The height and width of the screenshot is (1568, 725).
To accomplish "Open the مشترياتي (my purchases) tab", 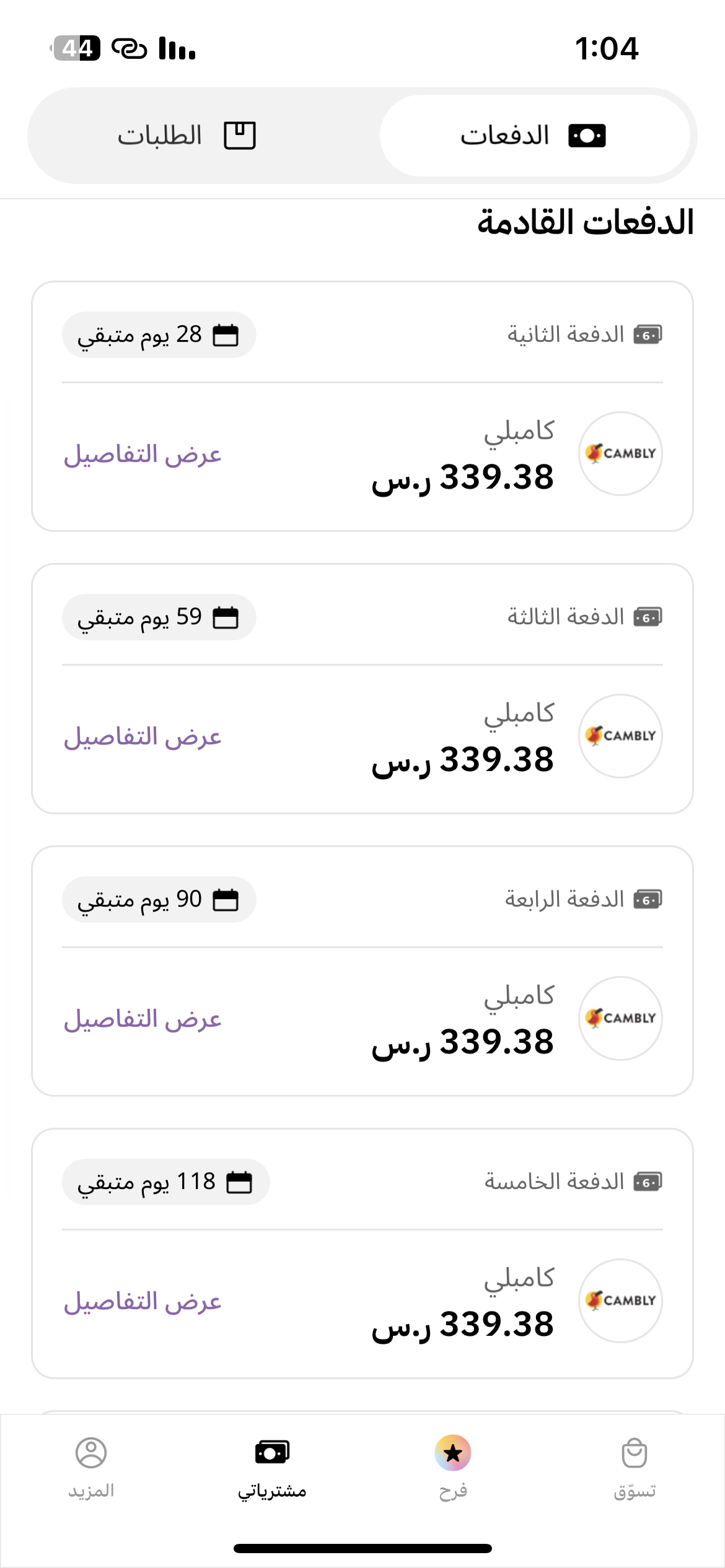I will click(x=272, y=1468).
